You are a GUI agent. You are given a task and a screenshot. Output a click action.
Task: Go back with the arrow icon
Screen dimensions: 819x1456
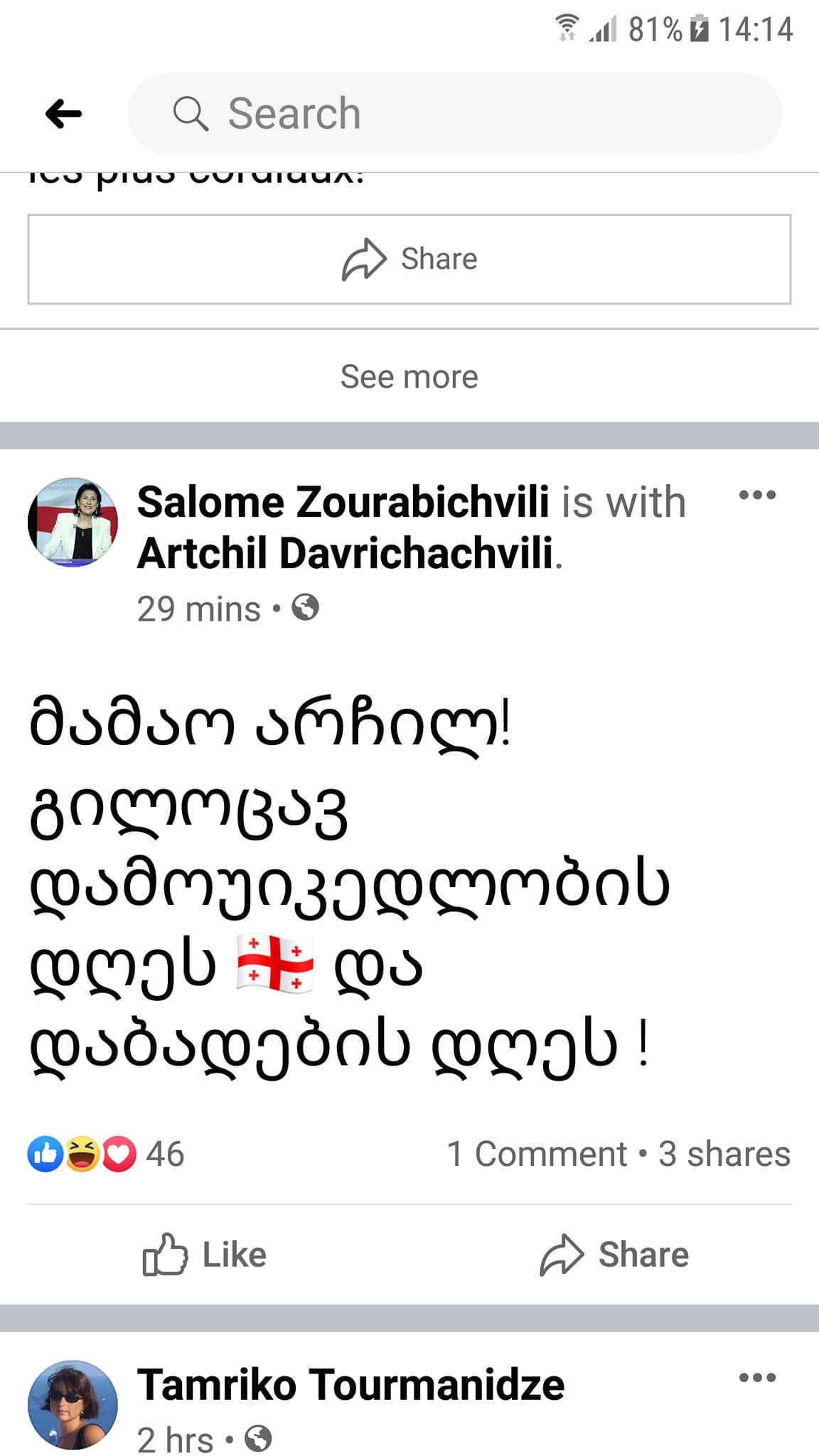click(x=63, y=114)
